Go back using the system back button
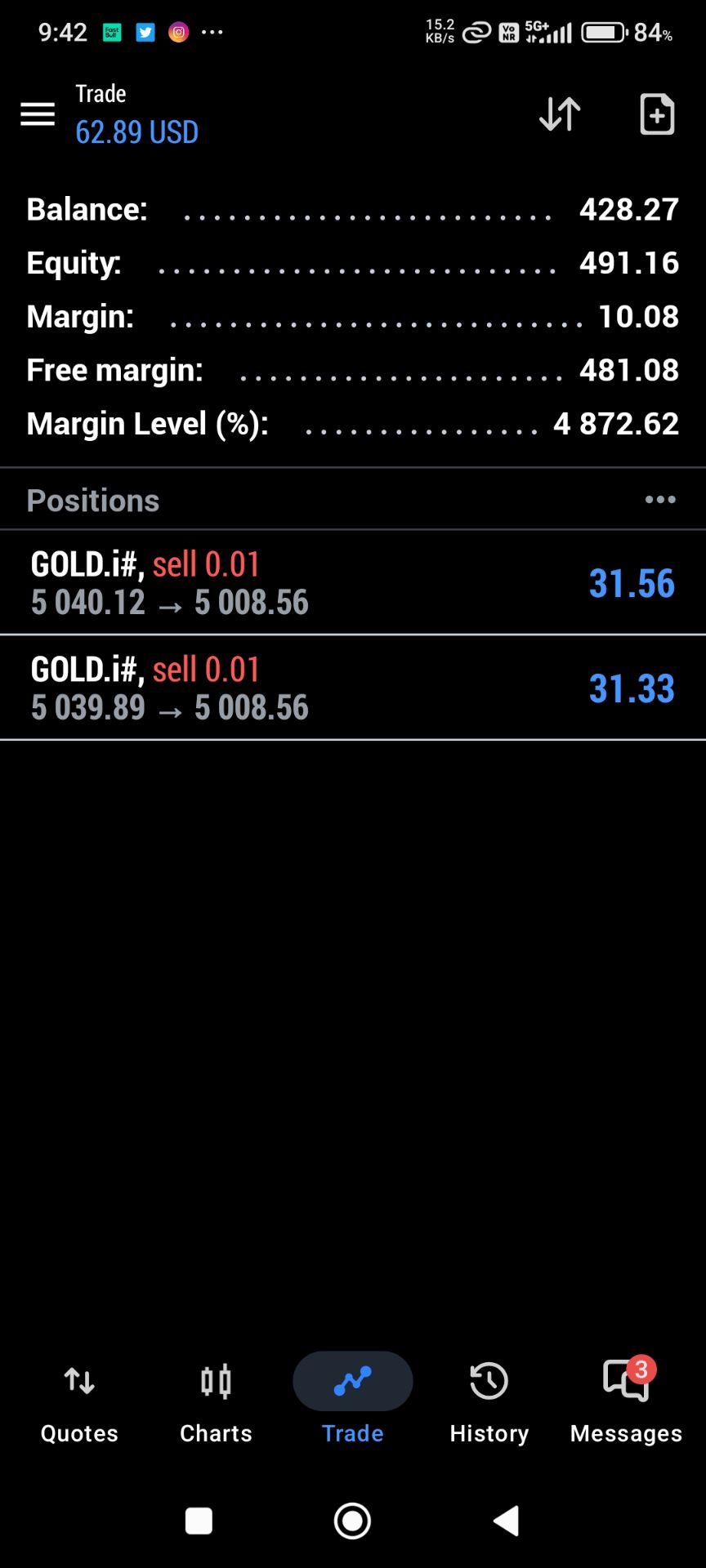Viewport: 706px width, 1568px height. (x=507, y=1521)
